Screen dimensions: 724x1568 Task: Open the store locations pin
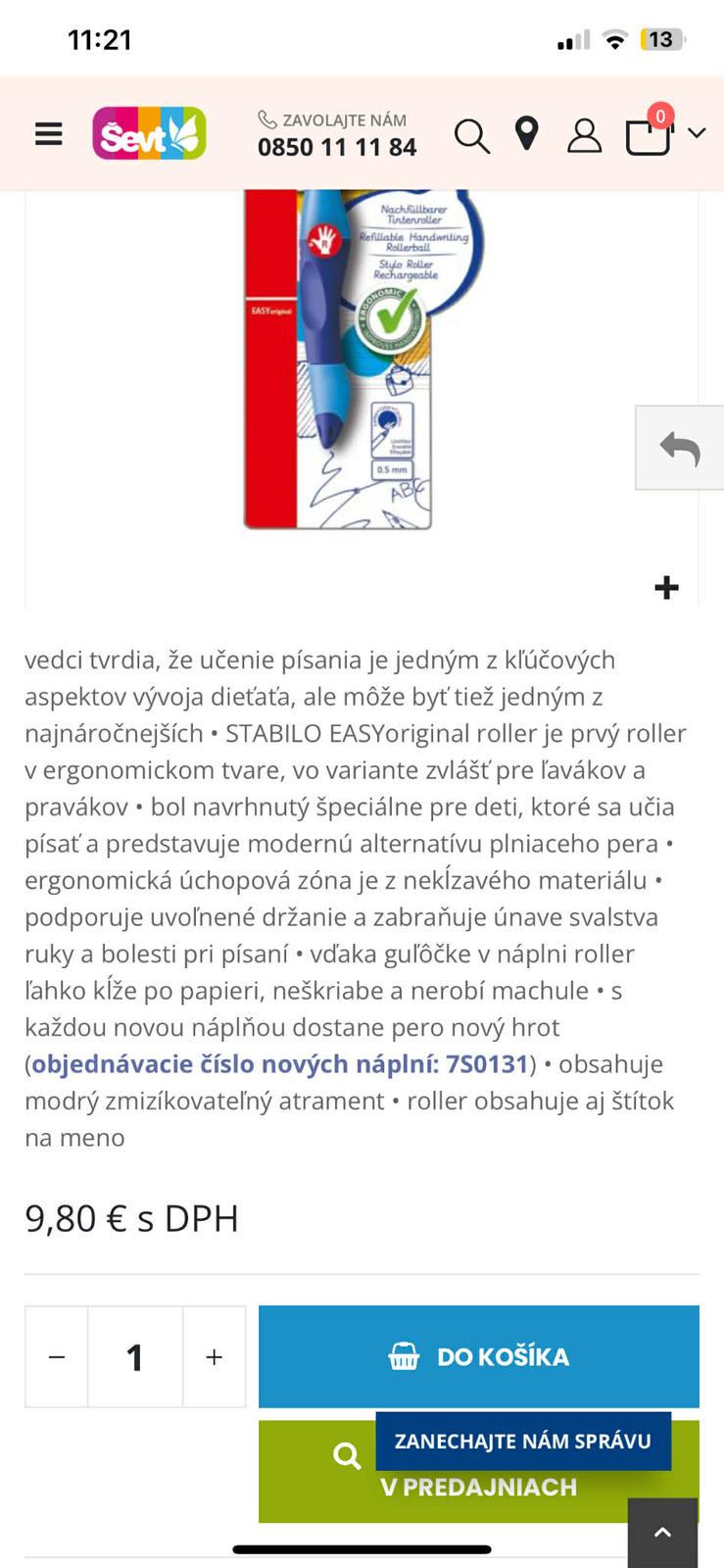[527, 134]
